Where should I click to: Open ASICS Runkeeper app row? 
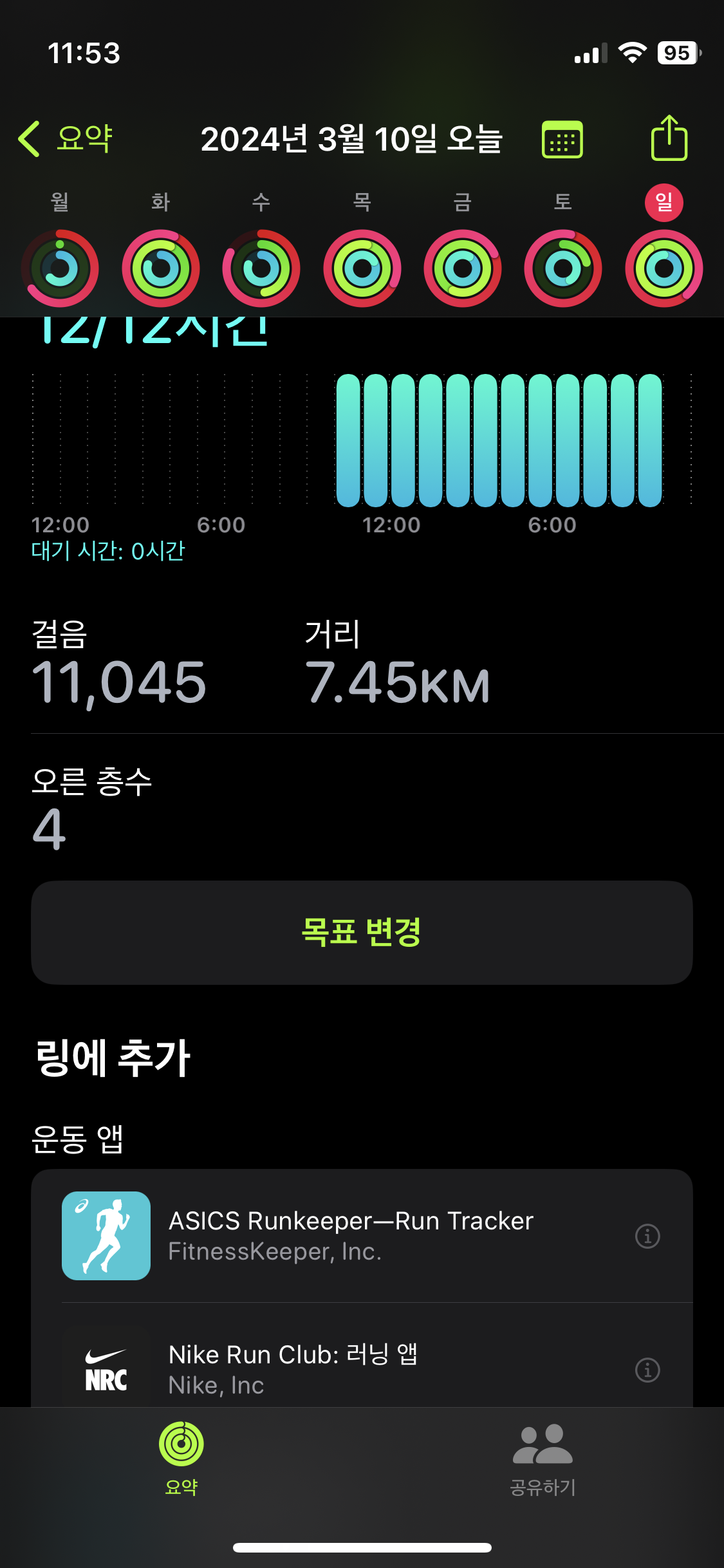351,1235
